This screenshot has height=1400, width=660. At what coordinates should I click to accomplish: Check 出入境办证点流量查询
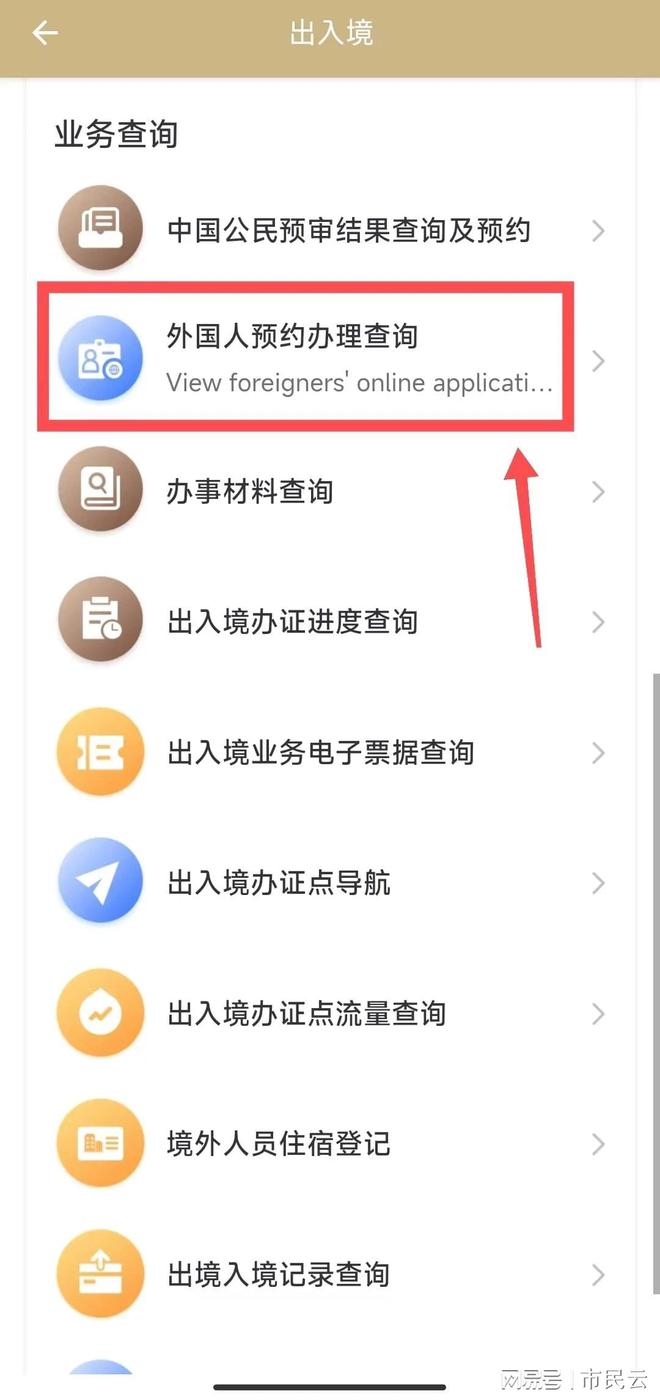pos(330,1014)
